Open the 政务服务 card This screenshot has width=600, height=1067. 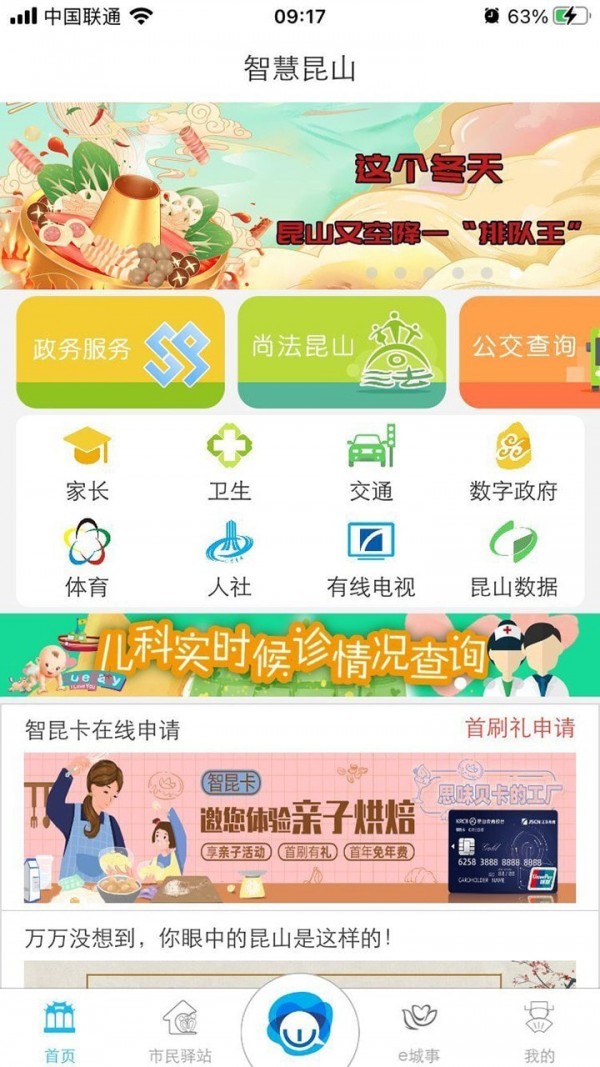pyautogui.click(x=120, y=351)
